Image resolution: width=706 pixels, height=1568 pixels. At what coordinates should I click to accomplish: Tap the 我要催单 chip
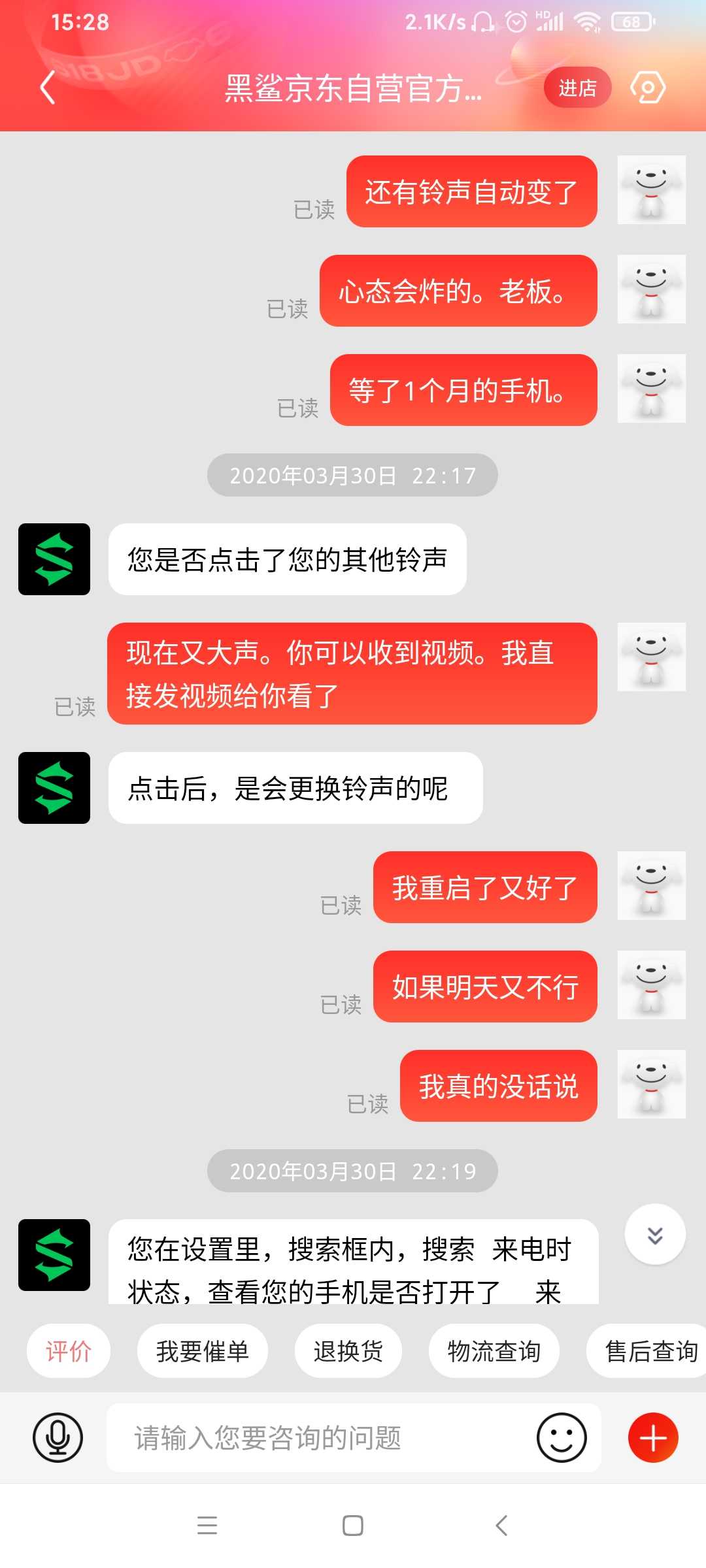202,1351
